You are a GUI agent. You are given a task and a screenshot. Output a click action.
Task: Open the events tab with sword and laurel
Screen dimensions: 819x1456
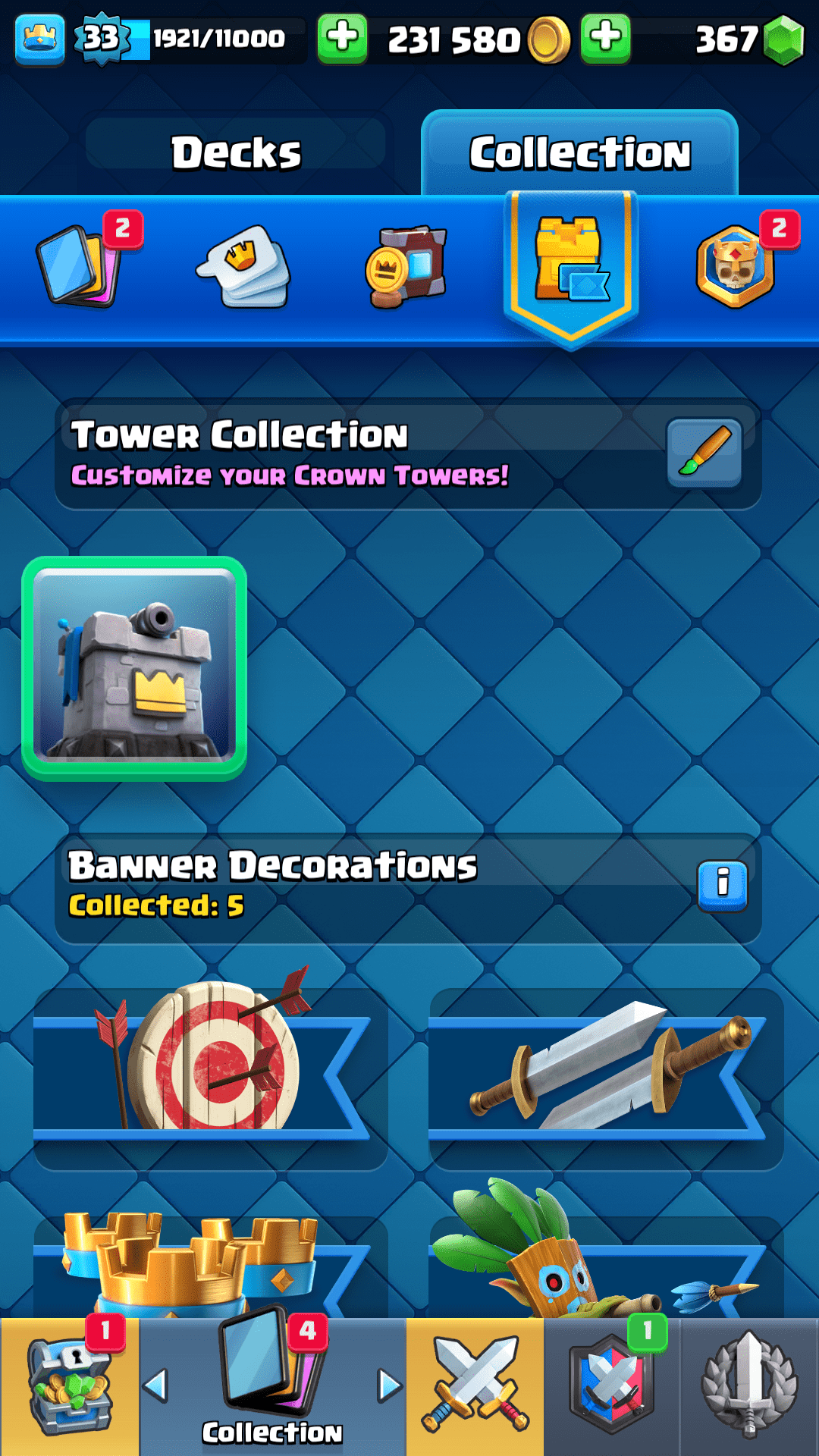(749, 1388)
